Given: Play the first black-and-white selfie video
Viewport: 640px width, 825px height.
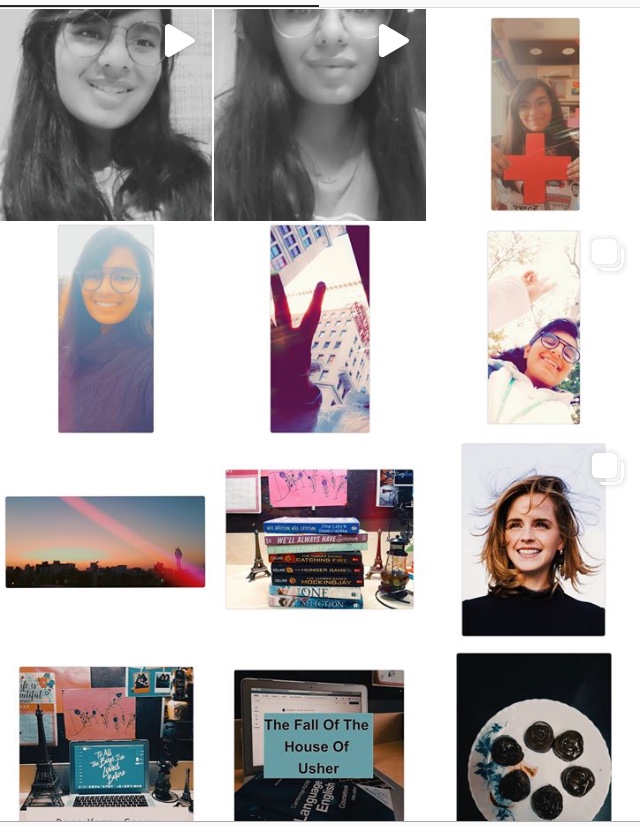Looking at the screenshot, I should pyautogui.click(x=105, y=115).
